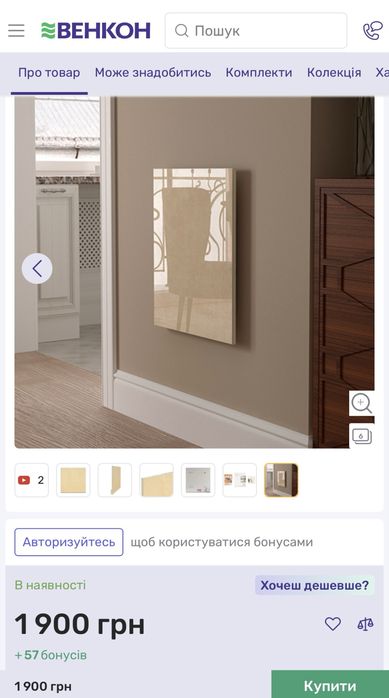Zoom the product image with magnifier
The image size is (389, 698).
click(x=361, y=403)
